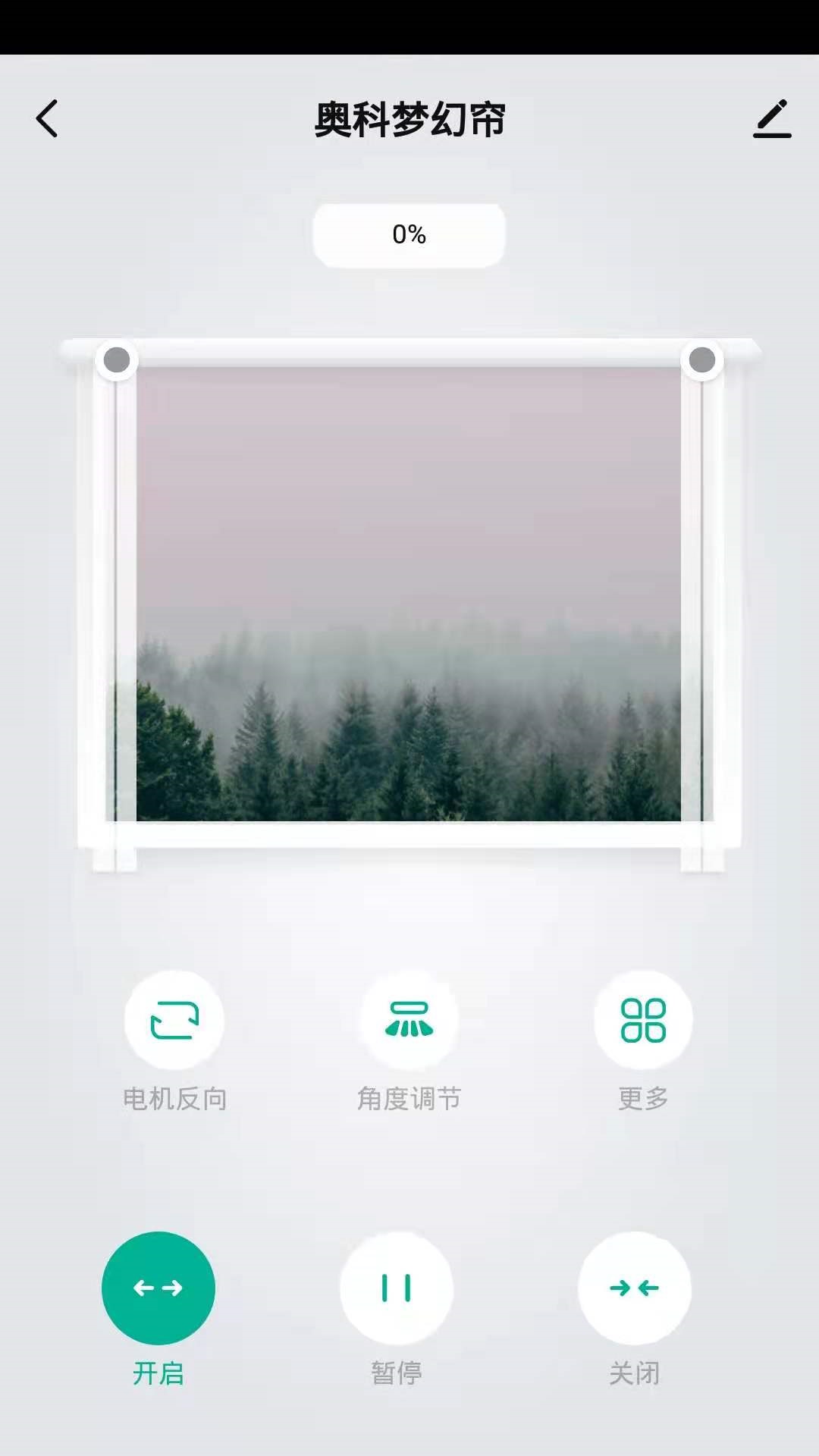Go back using the top-left arrow
819x1456 pixels.
[47, 119]
